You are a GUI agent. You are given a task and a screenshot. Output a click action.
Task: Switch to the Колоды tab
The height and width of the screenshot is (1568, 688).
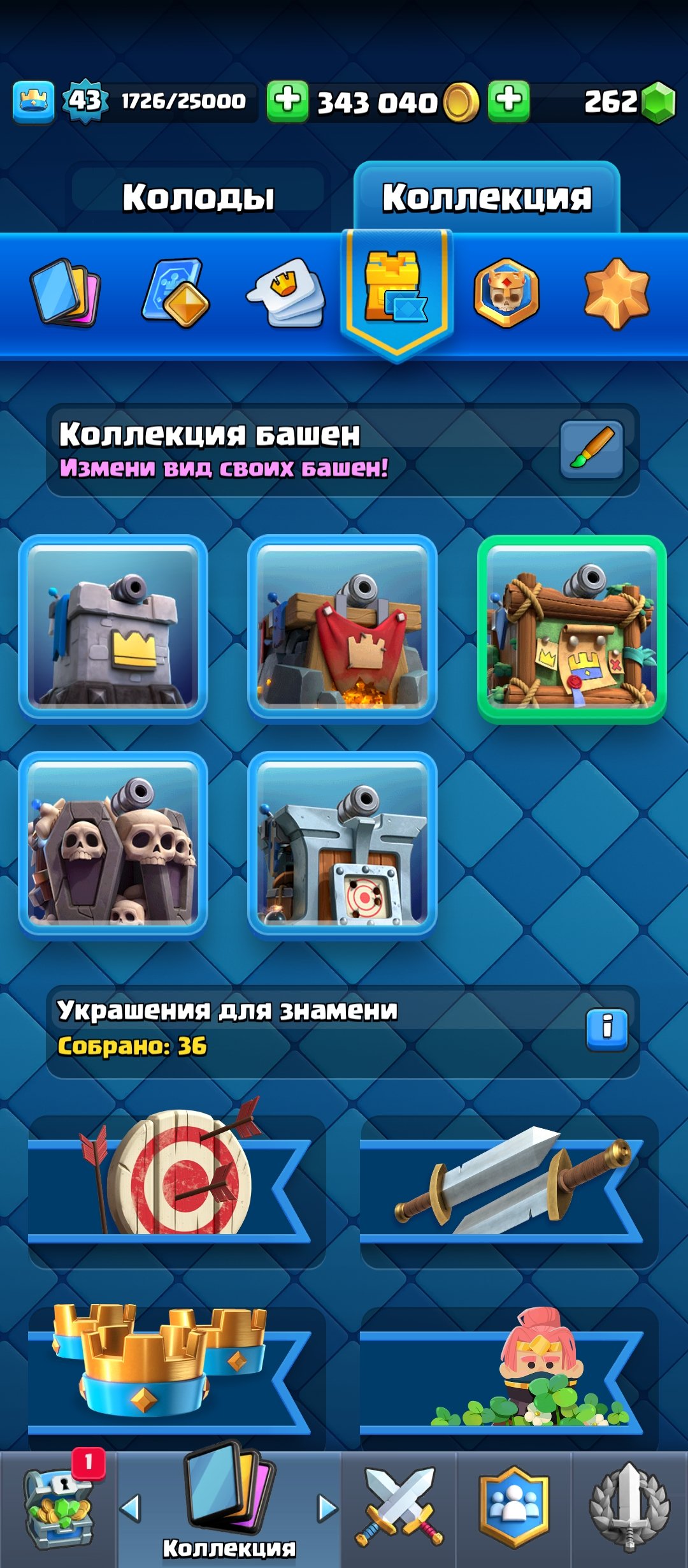tap(198, 196)
